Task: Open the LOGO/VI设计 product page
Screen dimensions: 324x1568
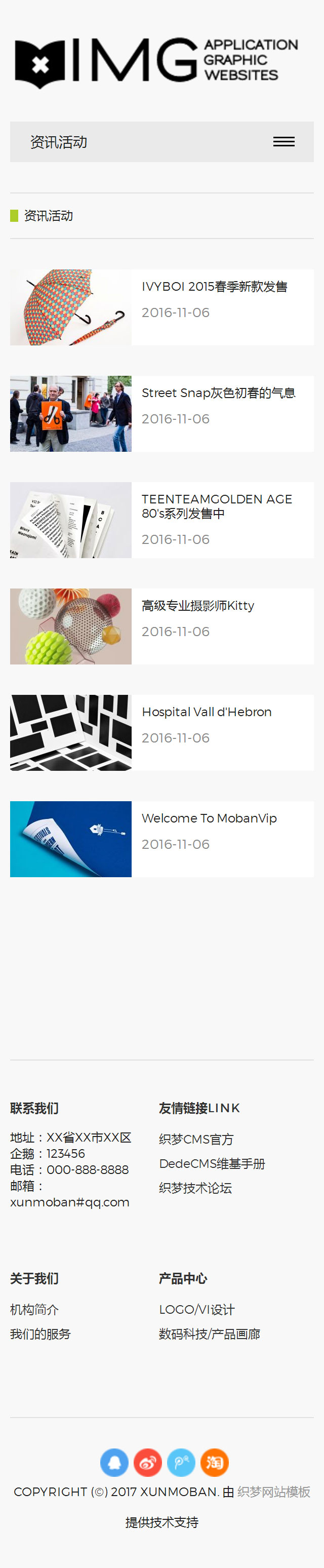Action: [196, 1309]
